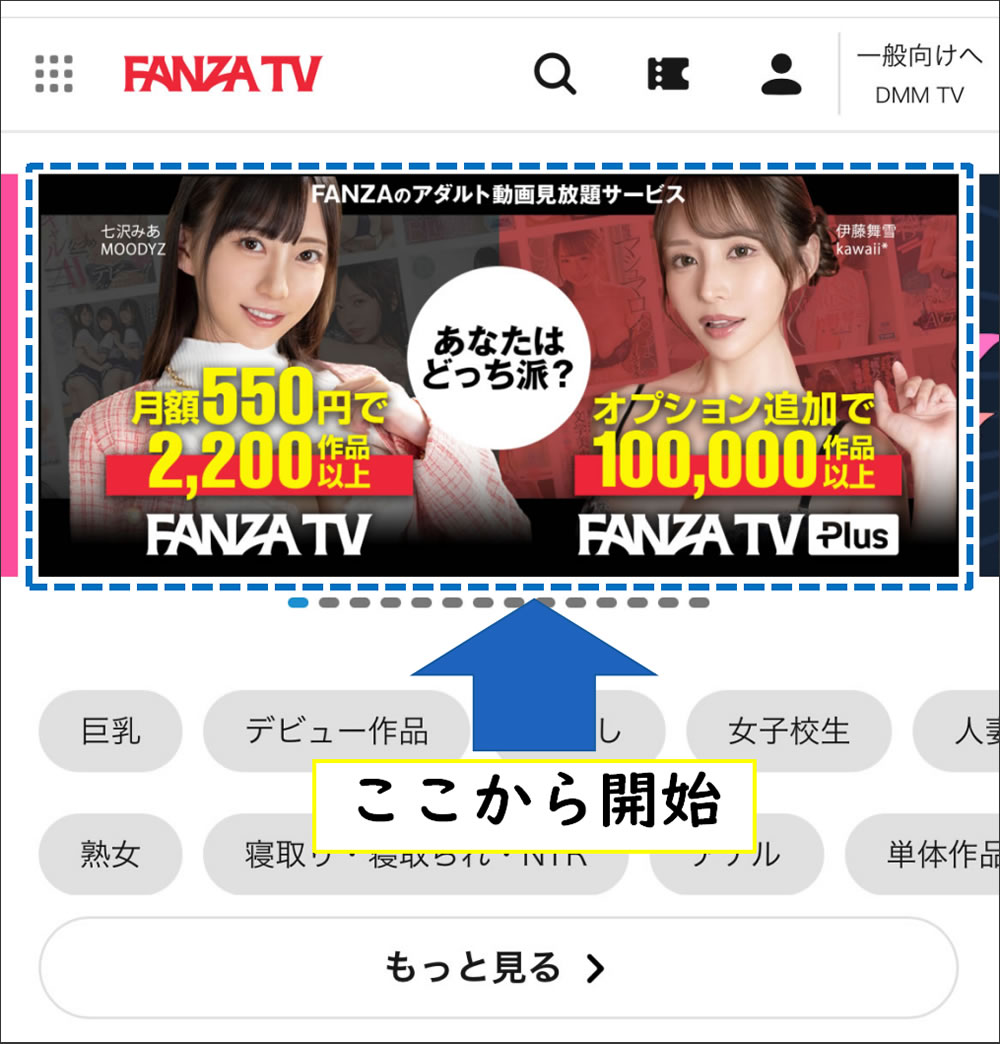Jump to the second carousel page dot

[328, 603]
